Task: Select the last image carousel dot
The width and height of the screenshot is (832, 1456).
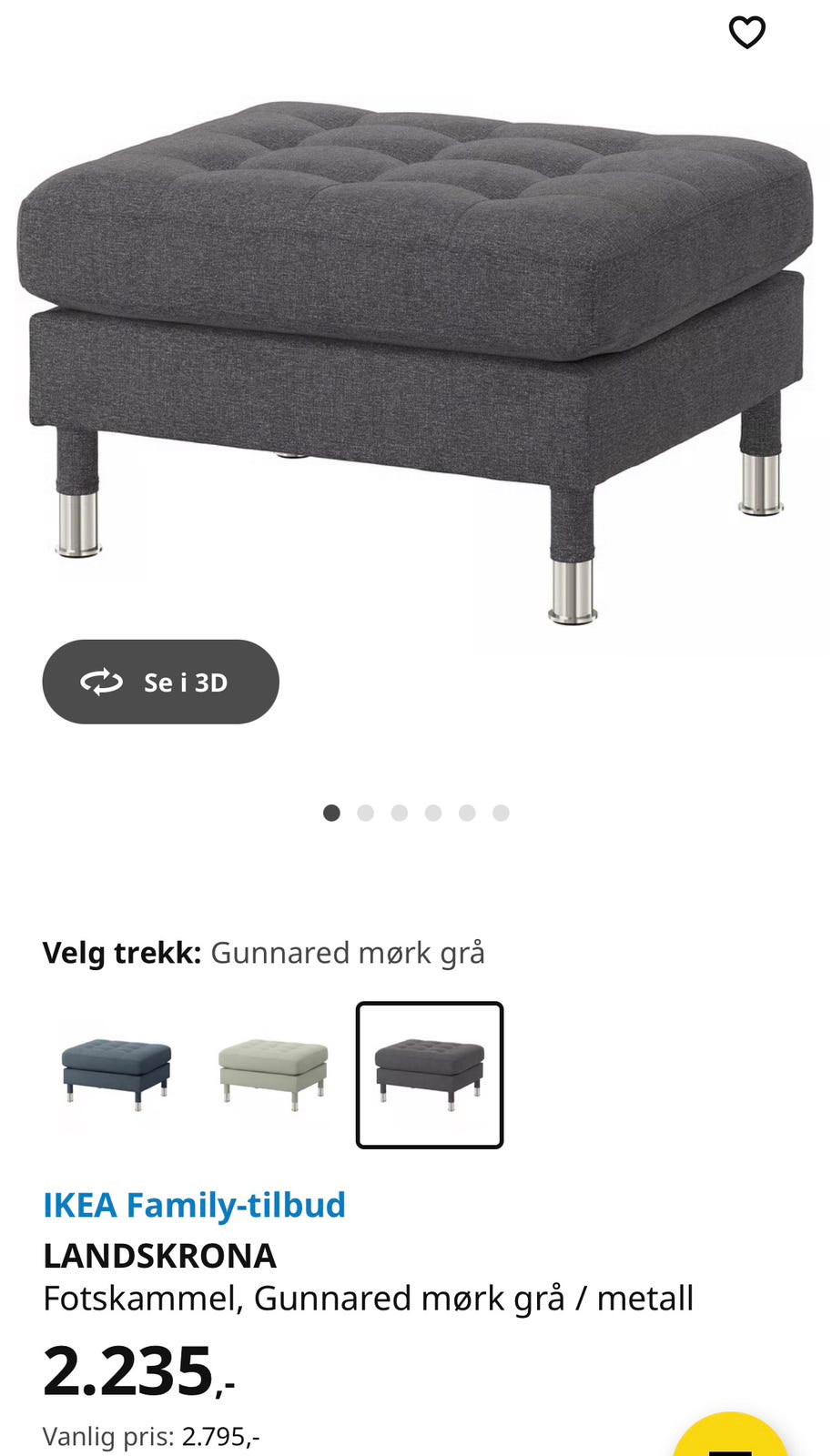Action: [x=501, y=812]
